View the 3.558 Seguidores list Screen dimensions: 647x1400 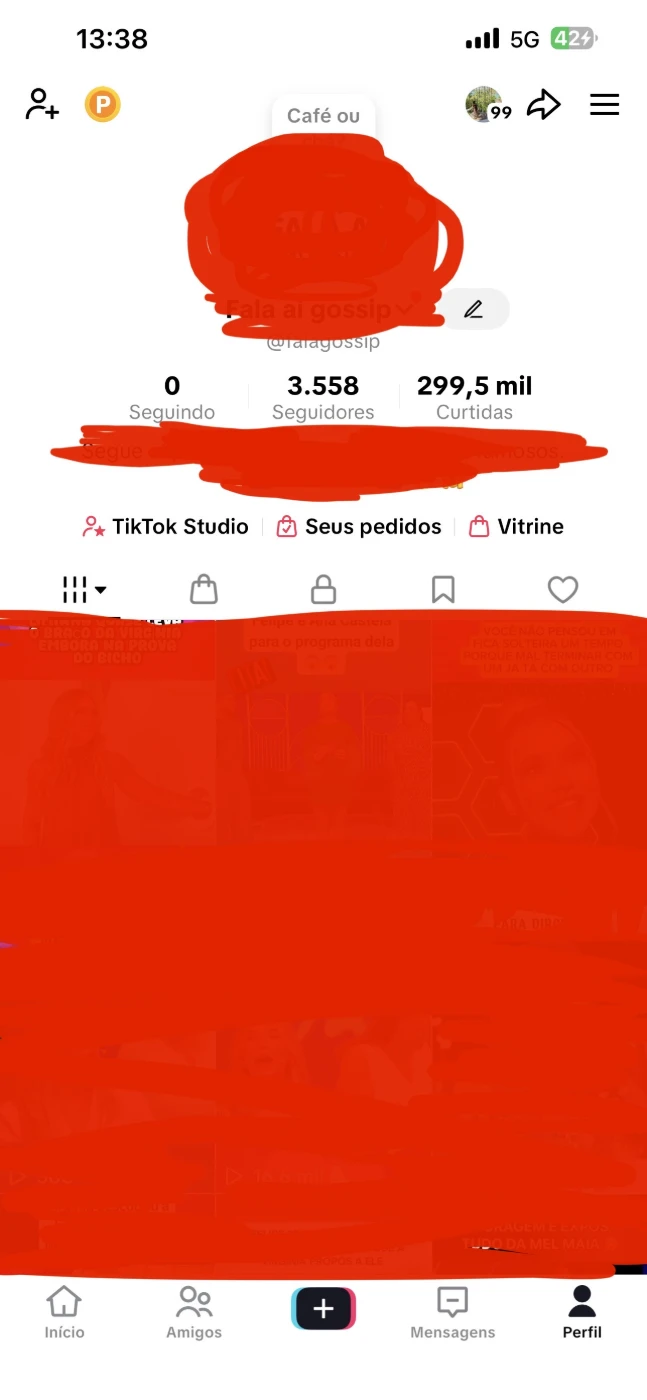323,397
